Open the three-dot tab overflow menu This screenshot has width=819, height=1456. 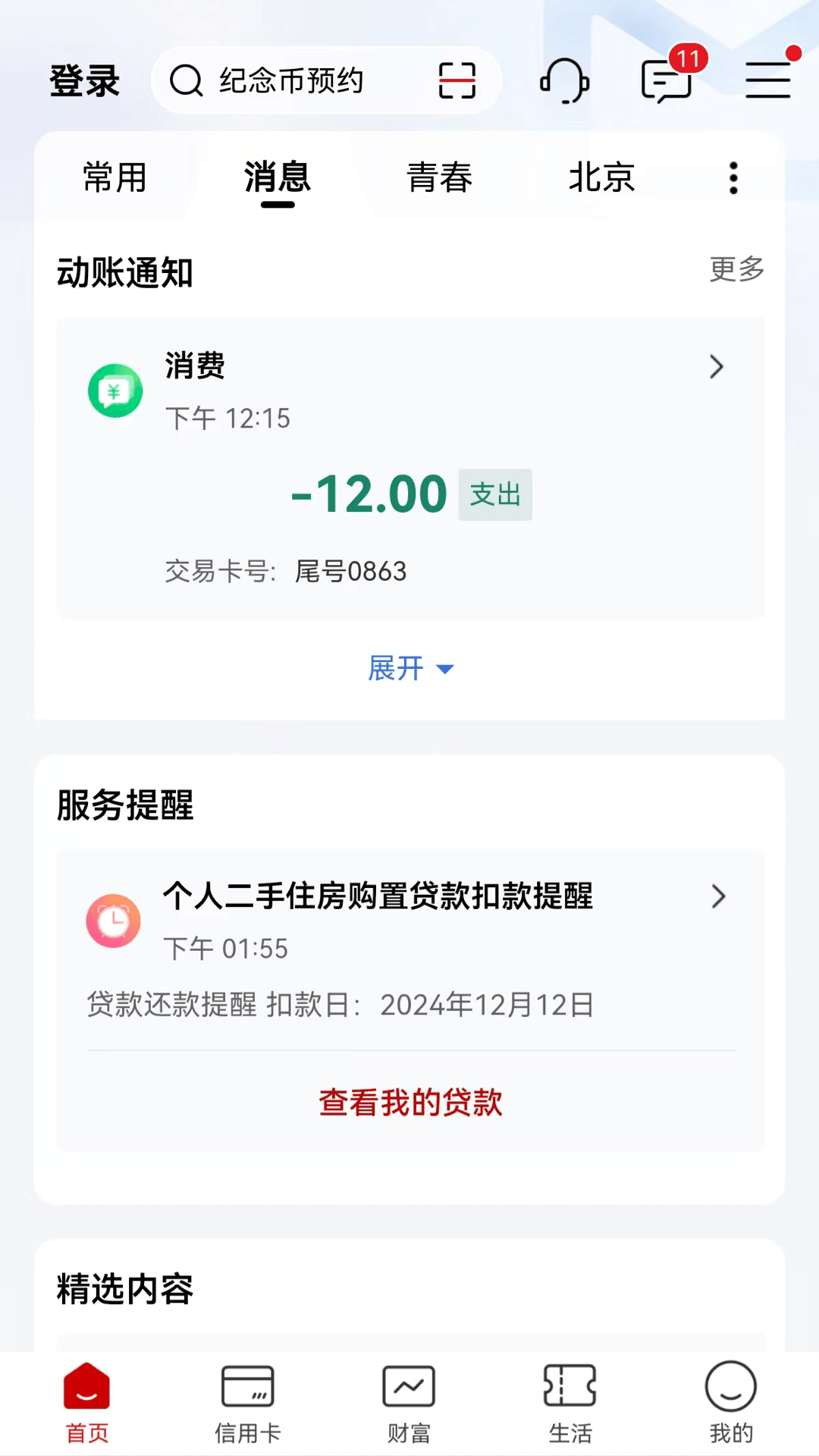(x=732, y=178)
